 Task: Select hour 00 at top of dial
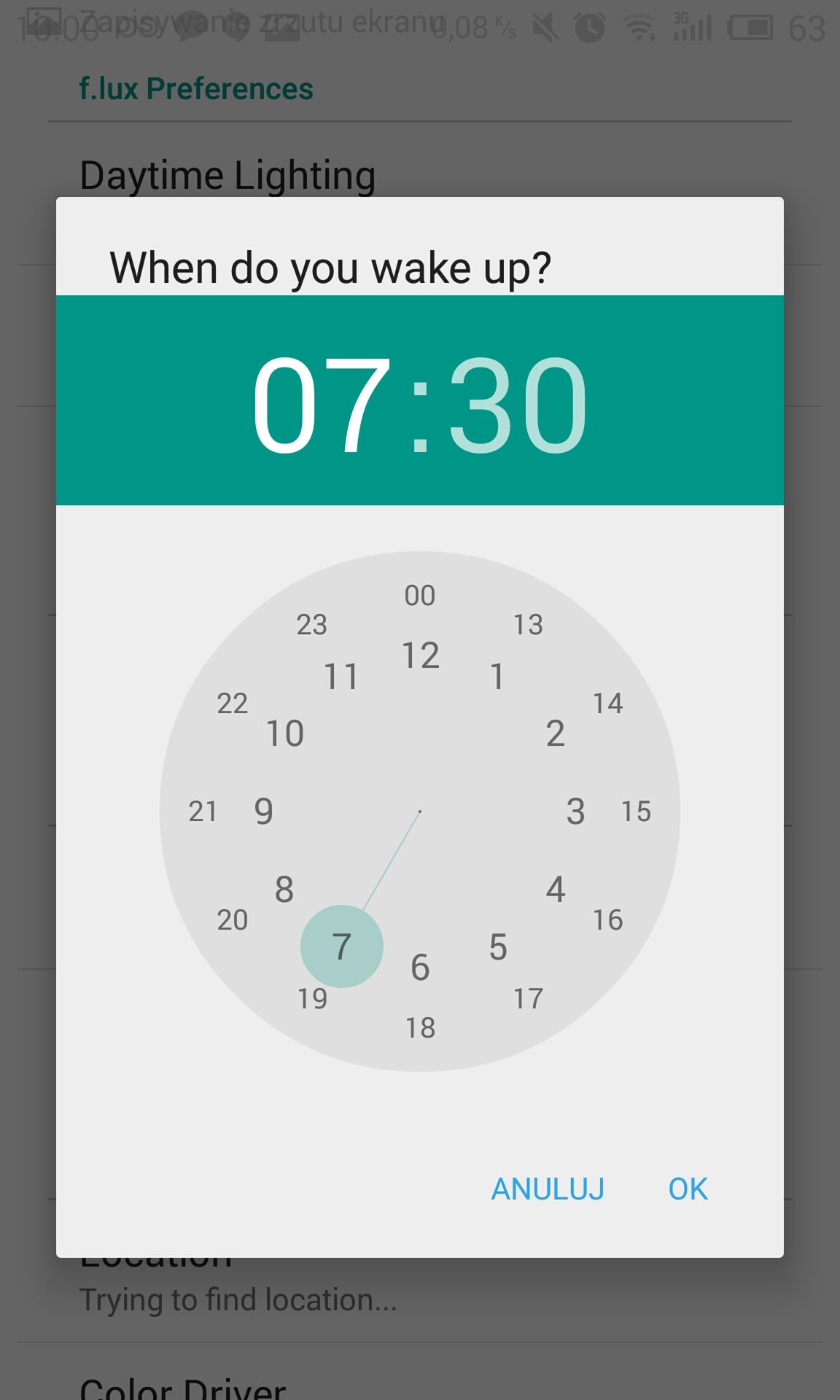pyautogui.click(x=420, y=596)
